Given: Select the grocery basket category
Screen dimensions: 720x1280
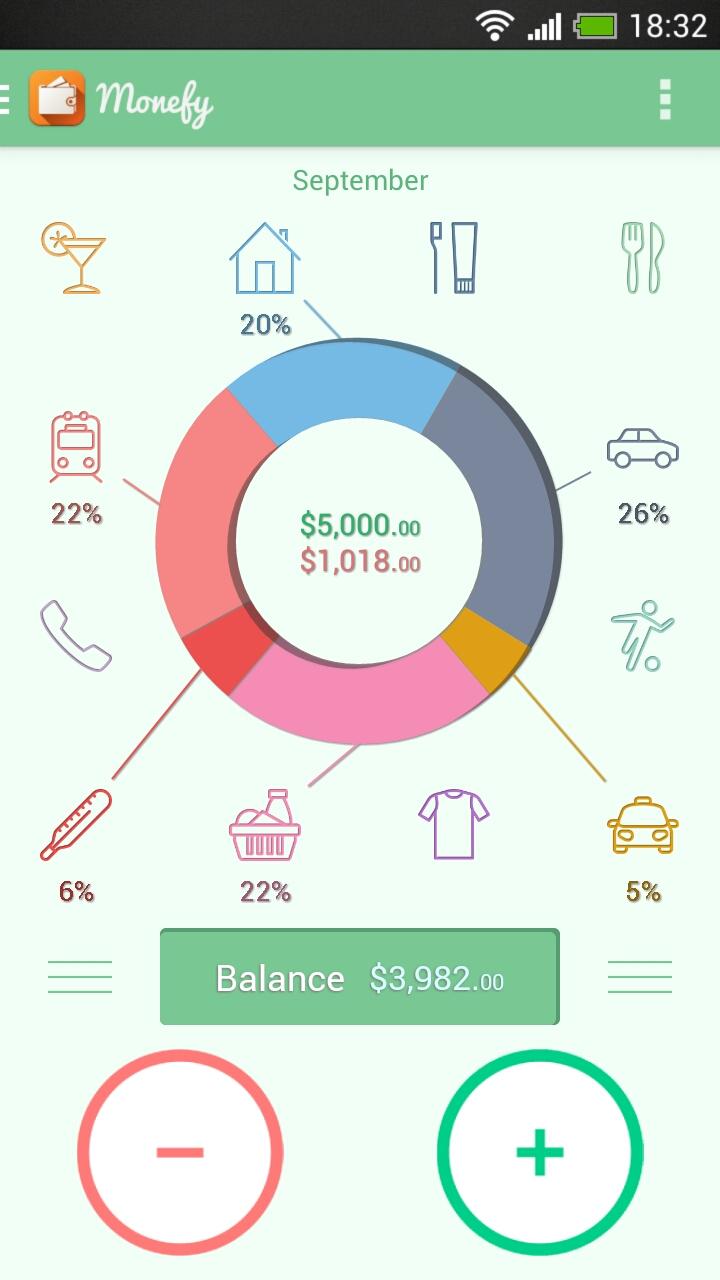Looking at the screenshot, I should pos(265,825).
